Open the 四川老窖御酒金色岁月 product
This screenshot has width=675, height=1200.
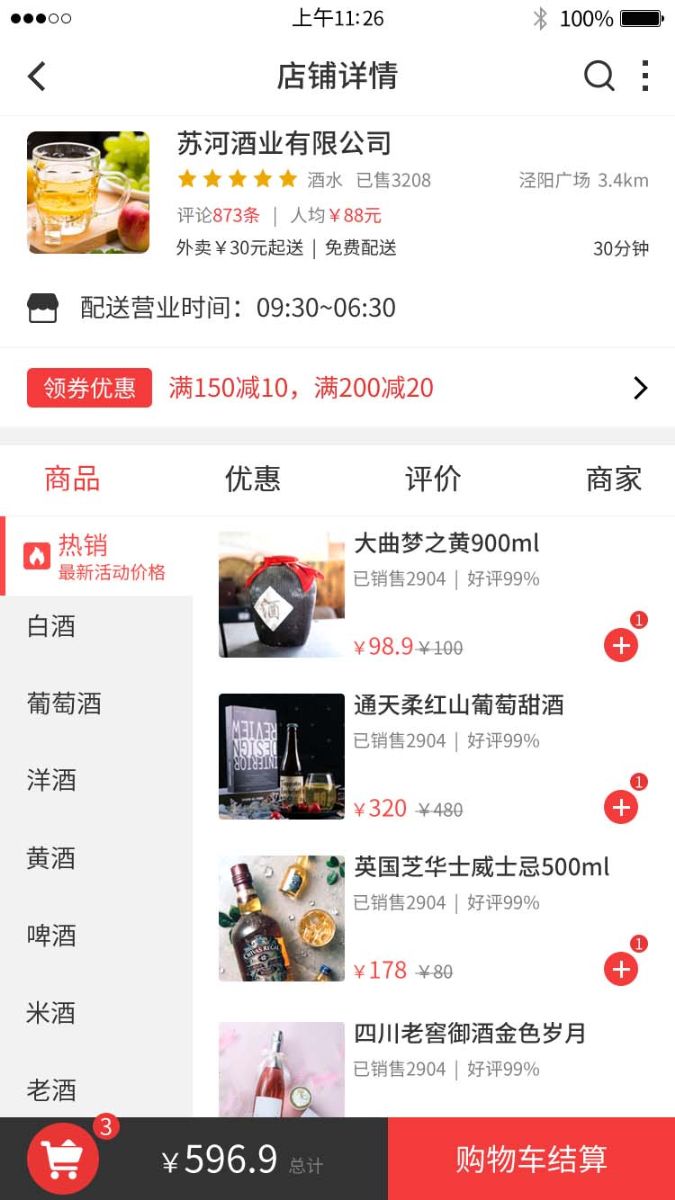(469, 1034)
